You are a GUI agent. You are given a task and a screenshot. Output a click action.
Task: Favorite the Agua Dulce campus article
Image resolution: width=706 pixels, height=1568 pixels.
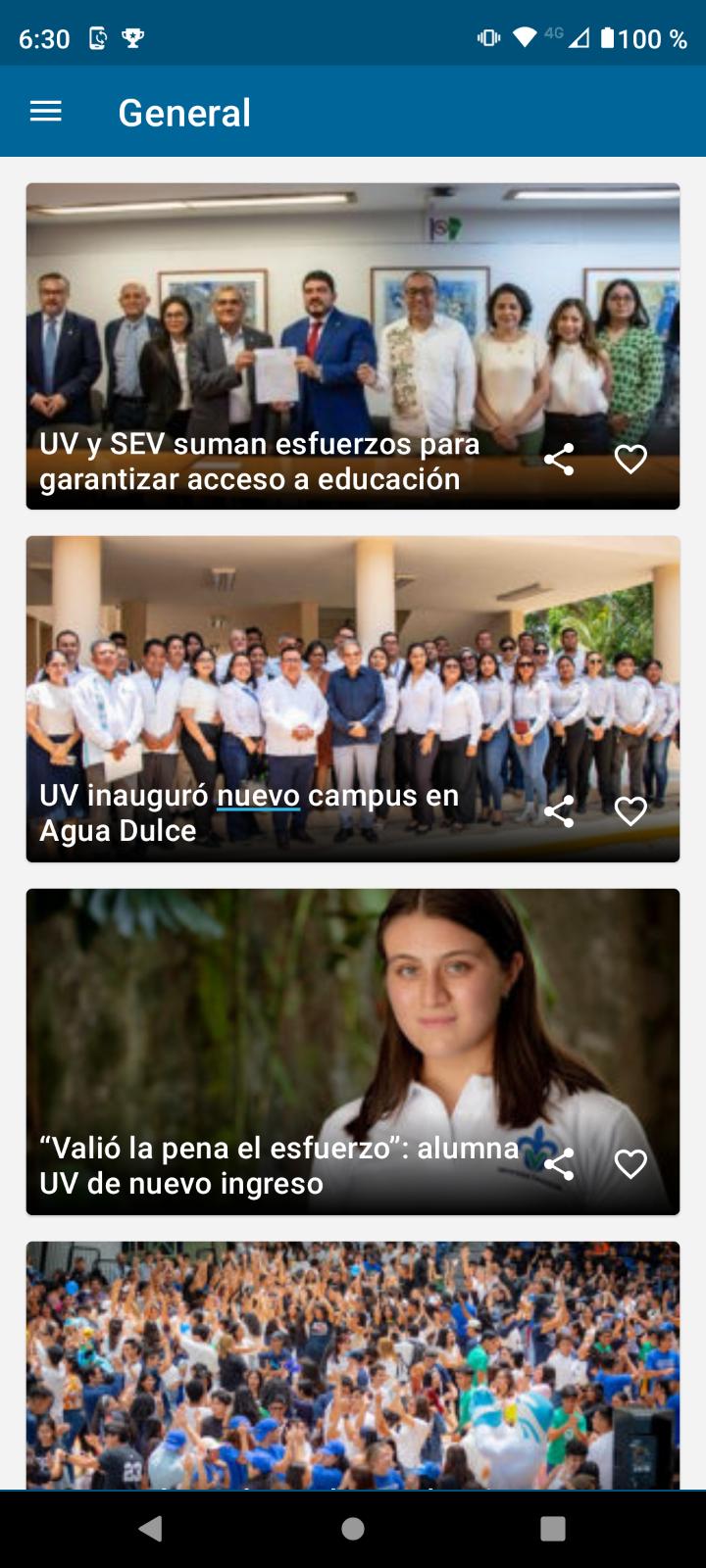(630, 811)
